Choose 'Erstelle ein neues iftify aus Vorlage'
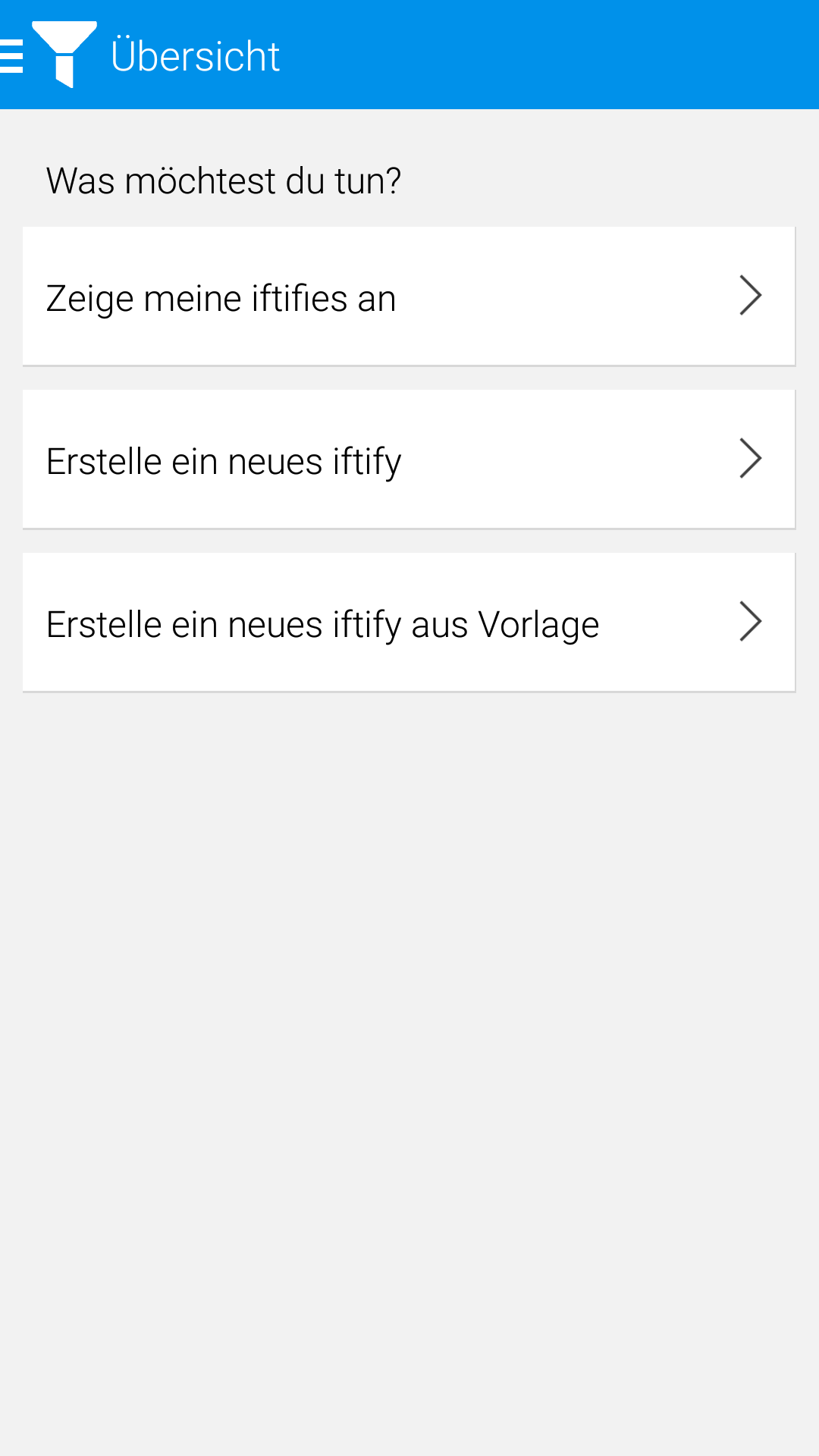 pos(409,622)
